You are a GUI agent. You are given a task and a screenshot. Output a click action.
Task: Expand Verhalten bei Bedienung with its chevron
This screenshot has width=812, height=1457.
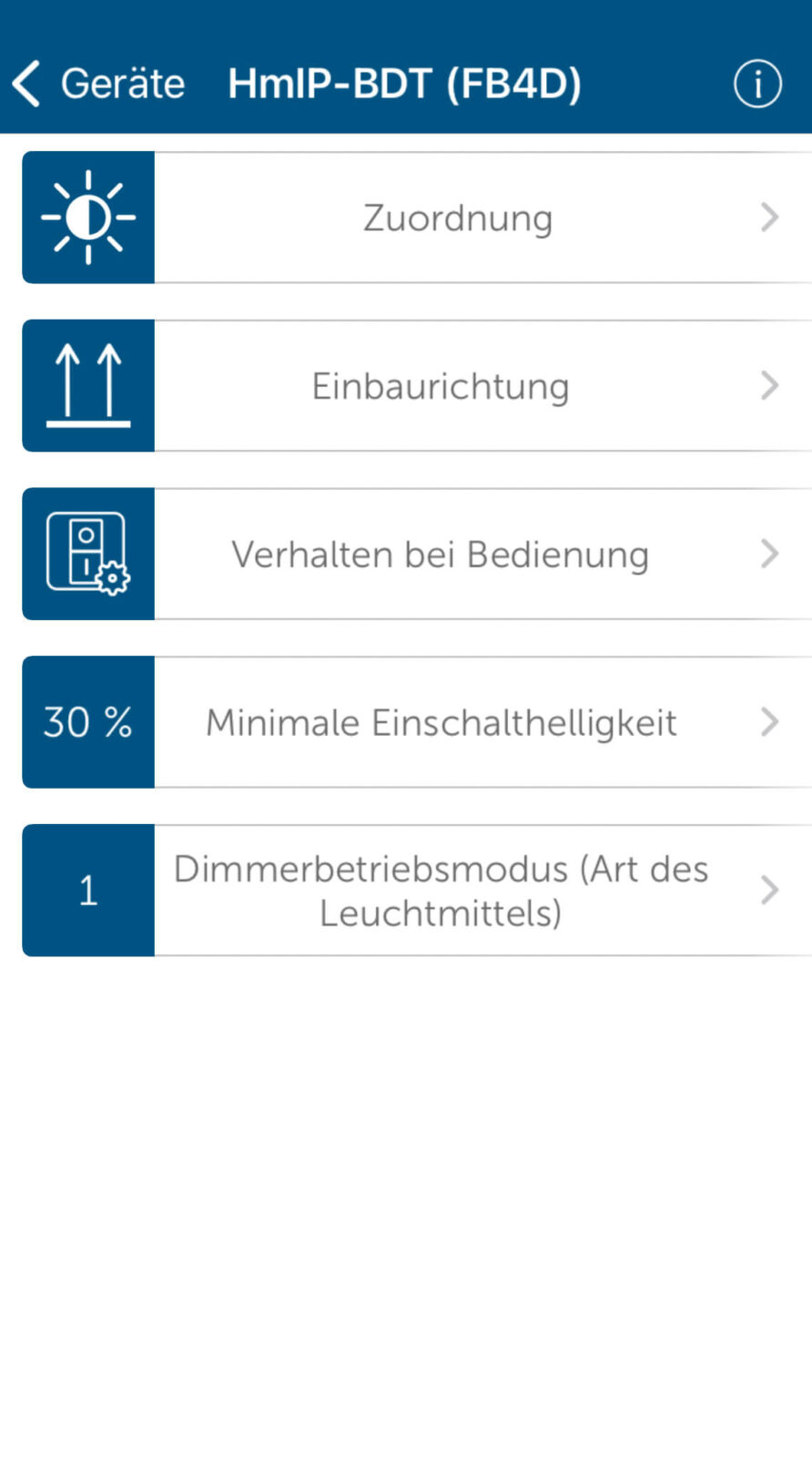coord(769,554)
